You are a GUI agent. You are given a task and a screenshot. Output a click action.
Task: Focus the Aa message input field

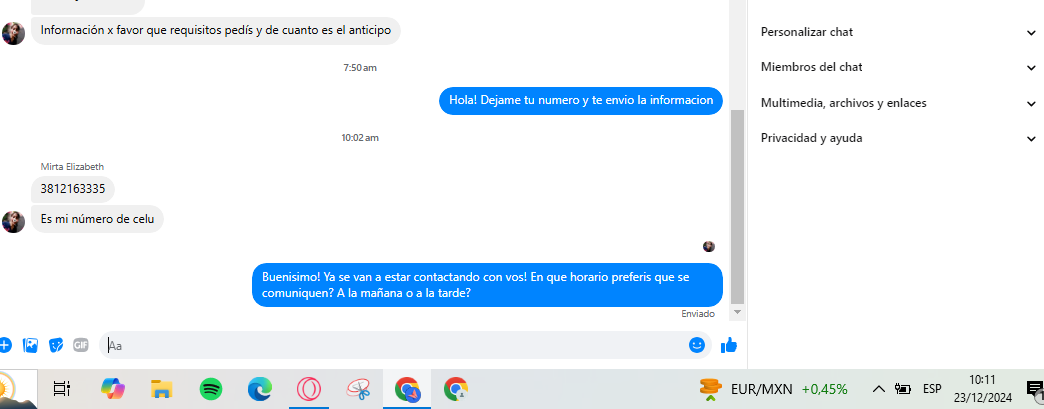point(390,345)
